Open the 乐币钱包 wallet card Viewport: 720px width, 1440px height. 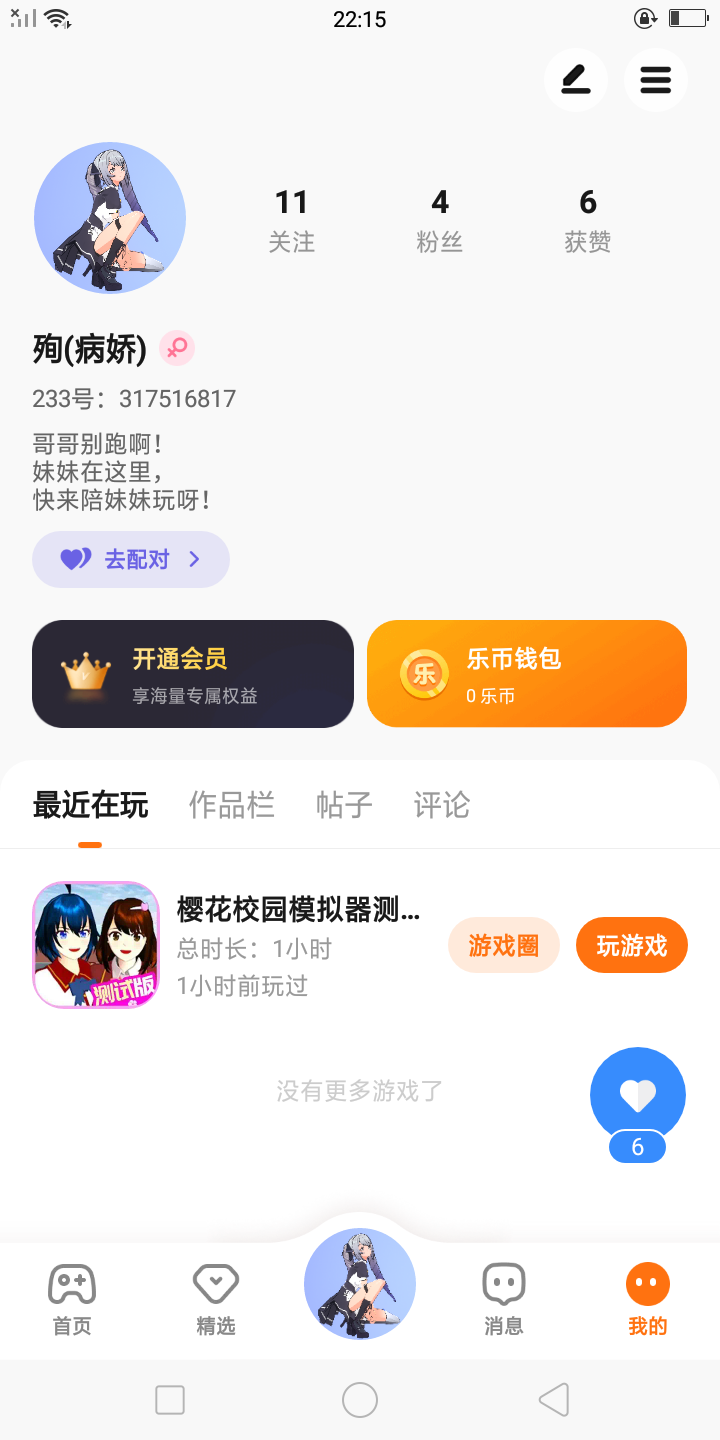pyautogui.click(x=526, y=673)
